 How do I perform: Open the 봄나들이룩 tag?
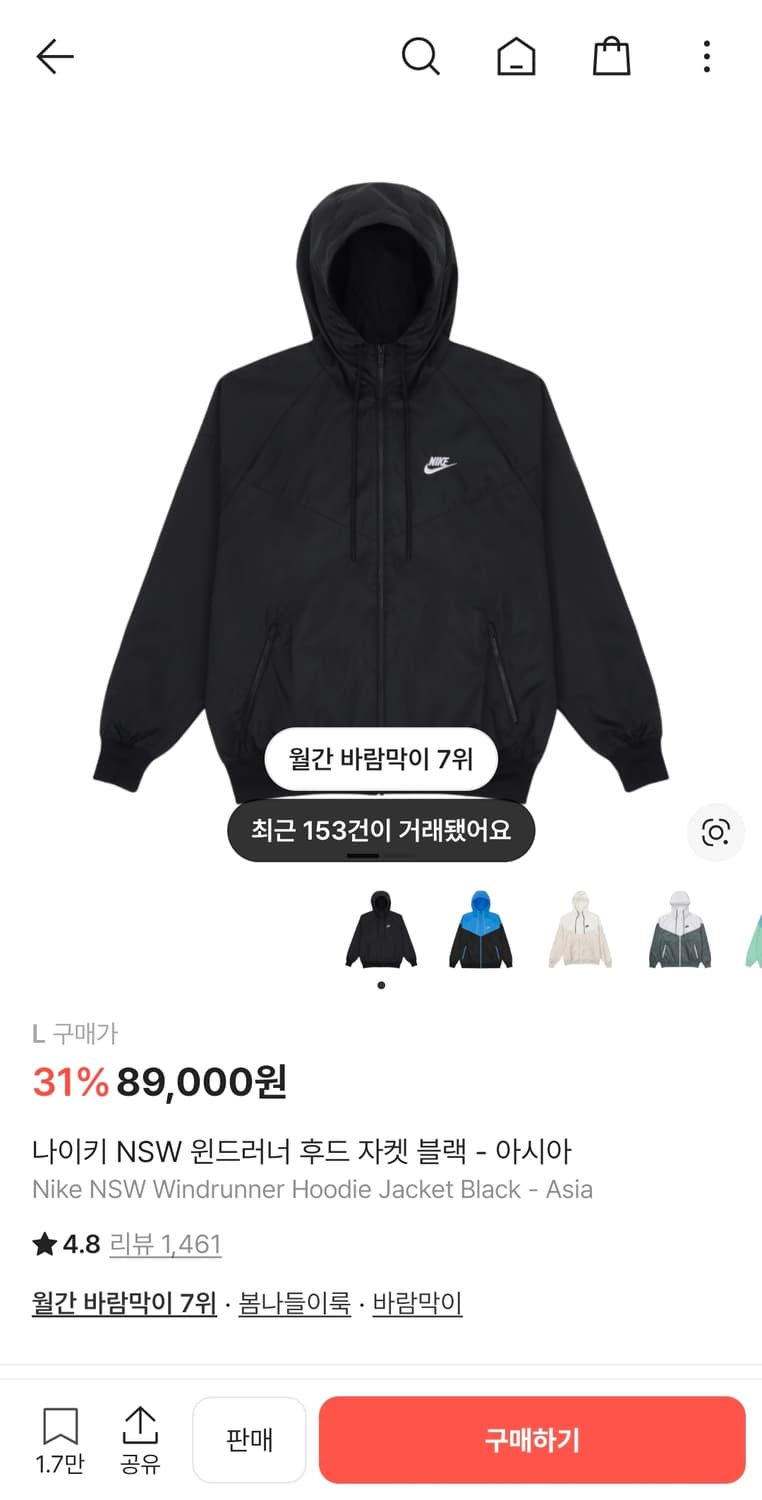tap(294, 1304)
